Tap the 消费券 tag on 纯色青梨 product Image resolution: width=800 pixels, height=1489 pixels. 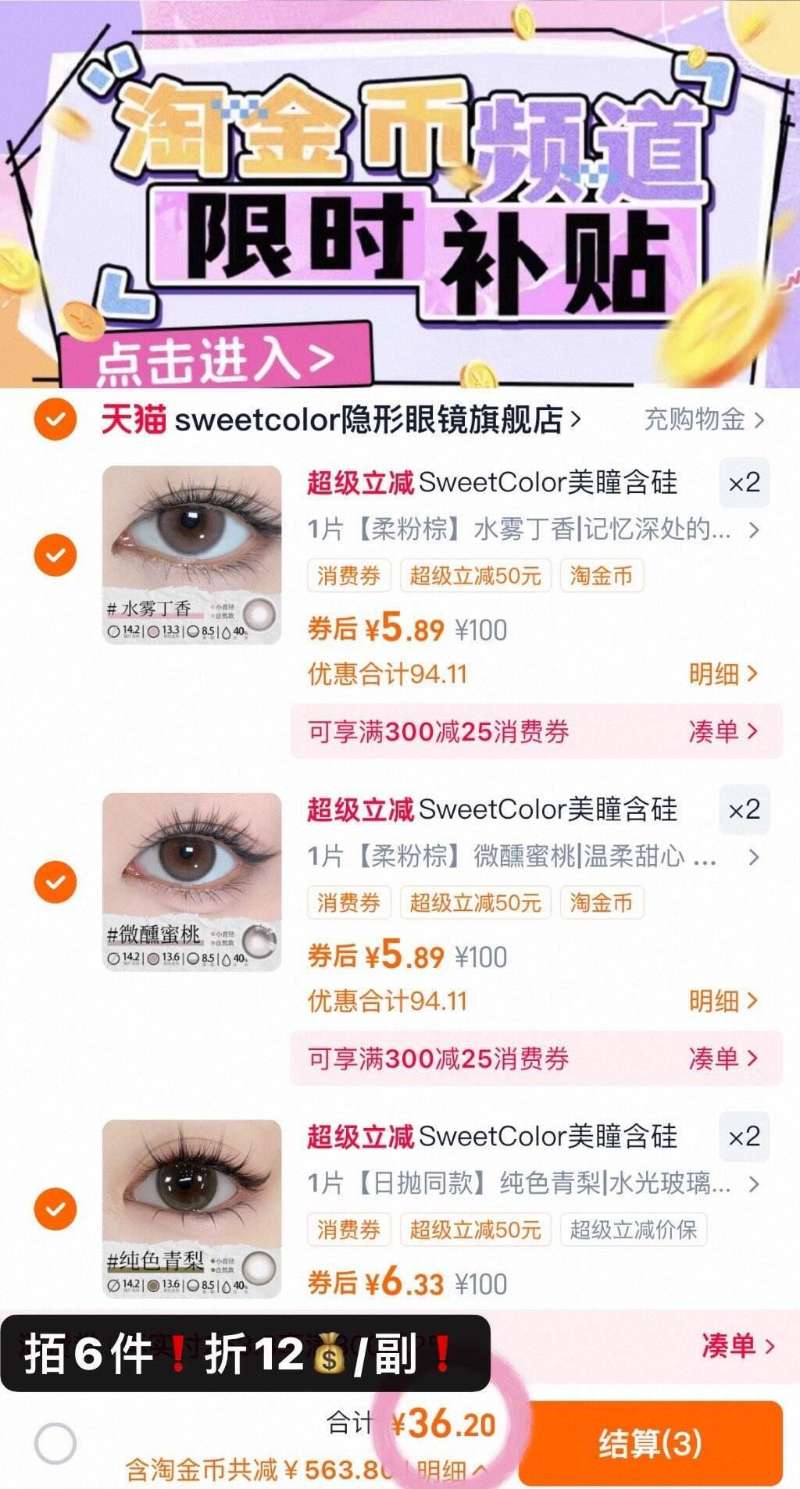(x=346, y=1229)
